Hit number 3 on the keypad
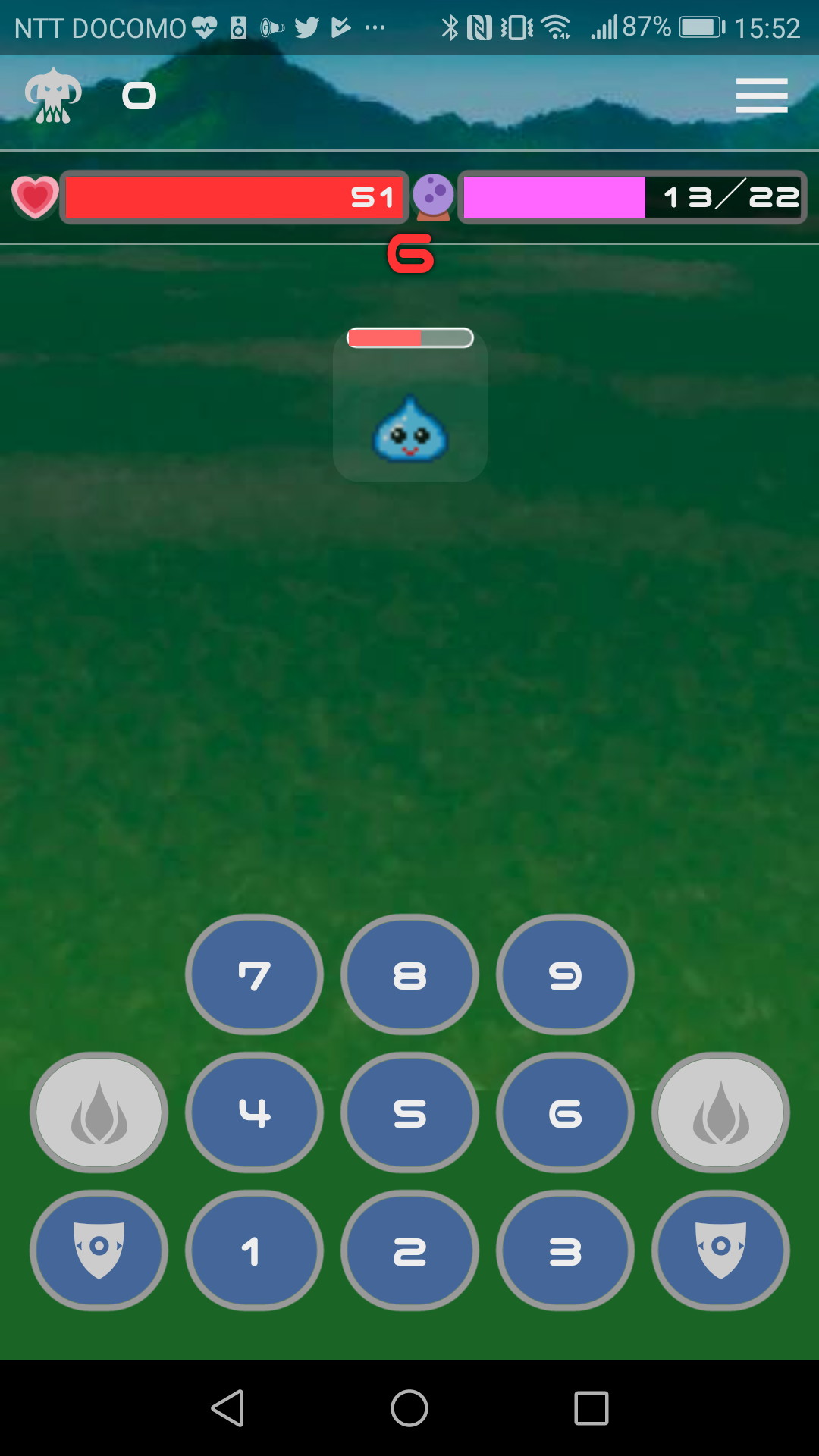The width and height of the screenshot is (819, 1456). pyautogui.click(x=565, y=1250)
